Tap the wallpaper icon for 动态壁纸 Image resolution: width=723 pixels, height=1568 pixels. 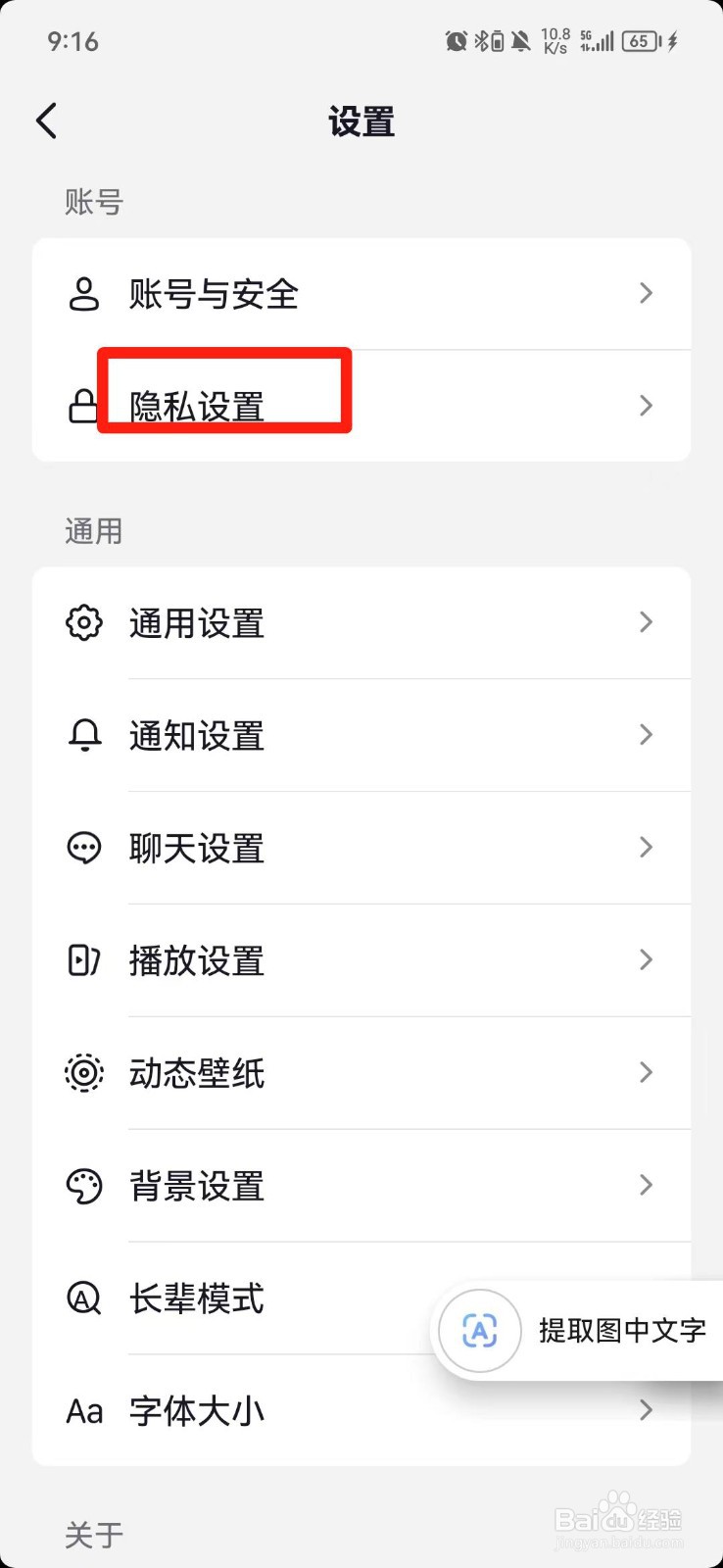click(x=84, y=1072)
